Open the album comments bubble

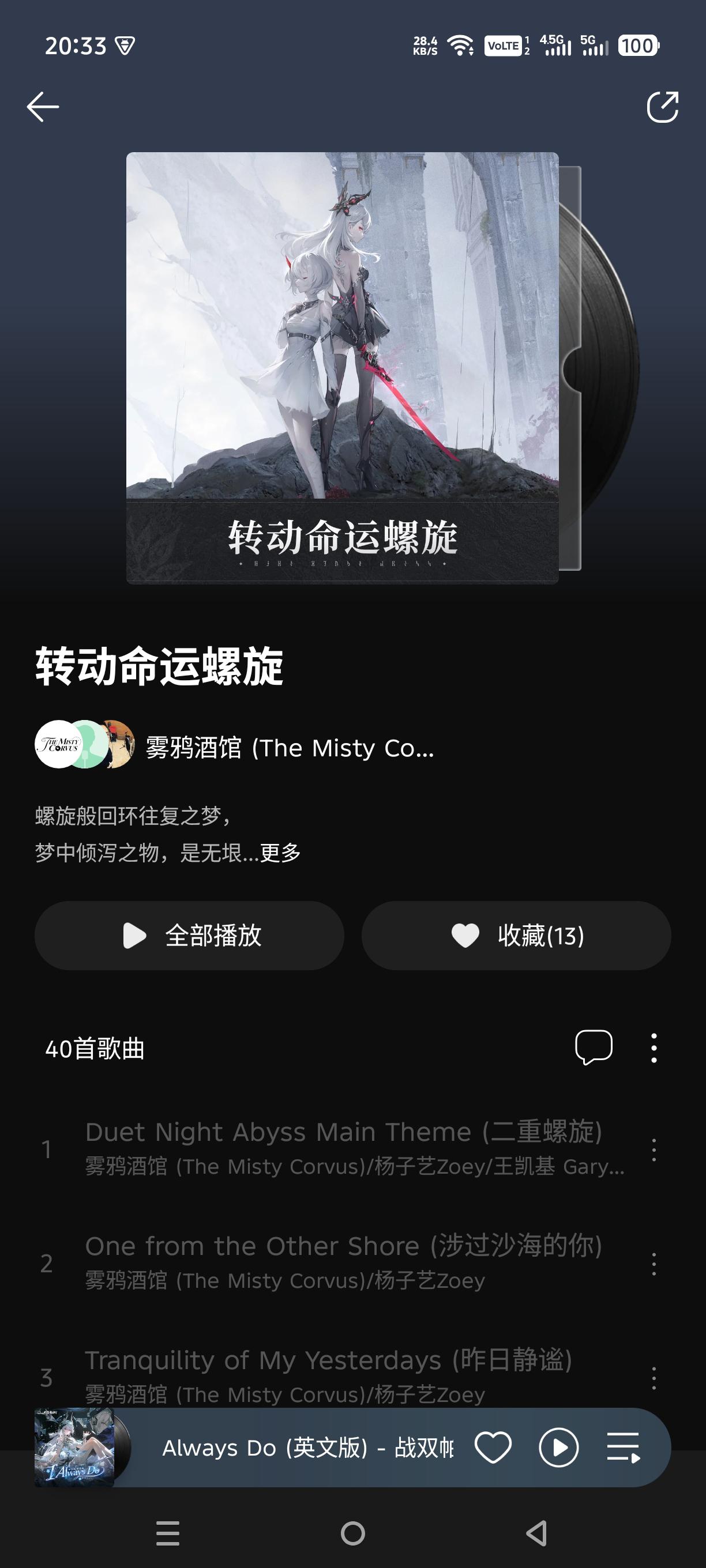tap(594, 1047)
